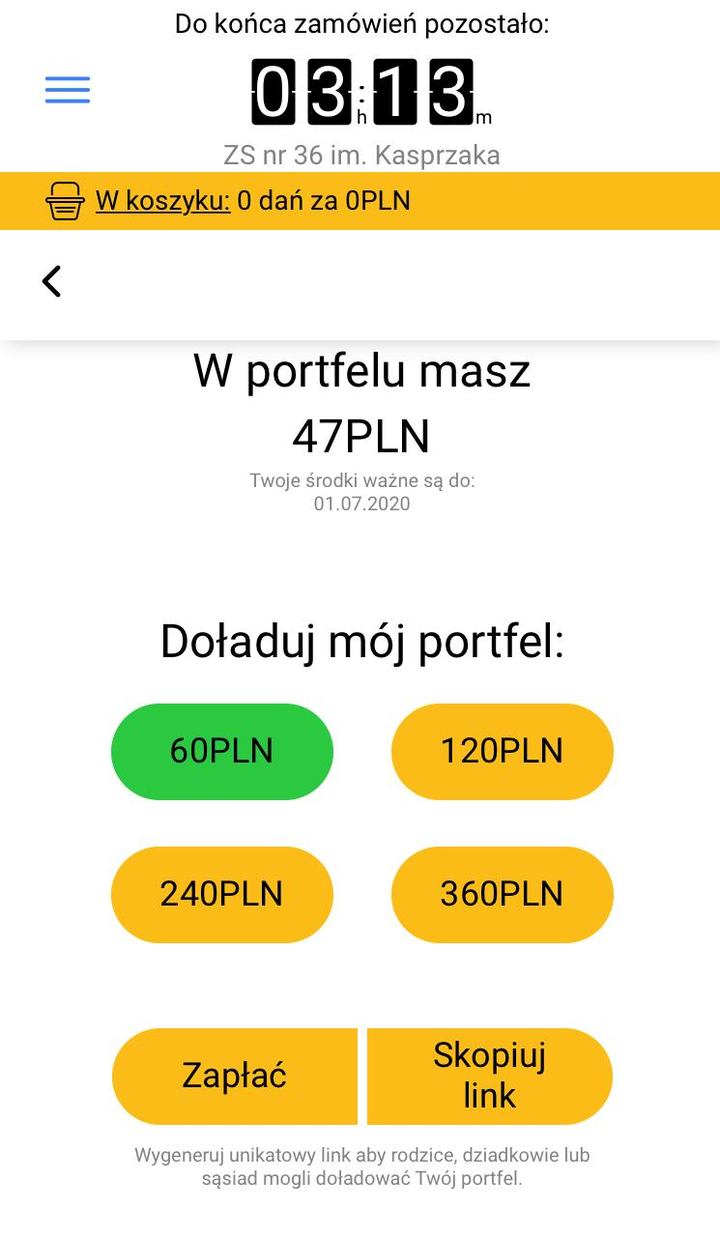Click the funds validity date 01.07.2020

click(x=360, y=504)
